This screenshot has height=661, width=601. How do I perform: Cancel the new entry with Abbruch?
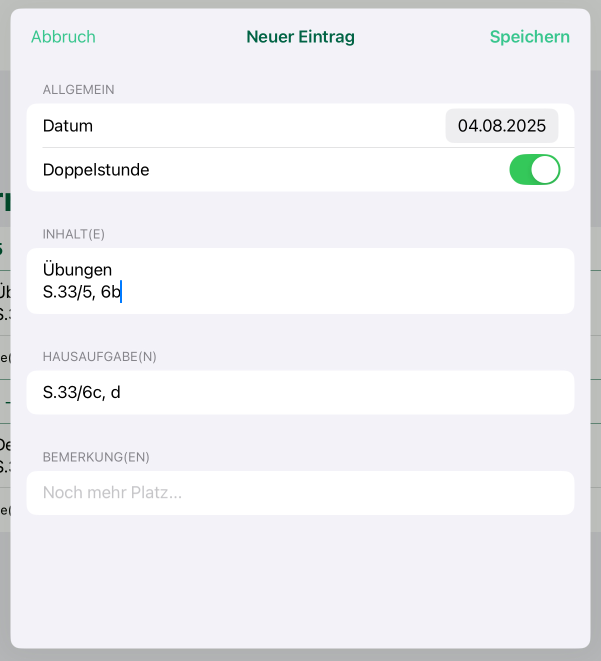(x=63, y=37)
